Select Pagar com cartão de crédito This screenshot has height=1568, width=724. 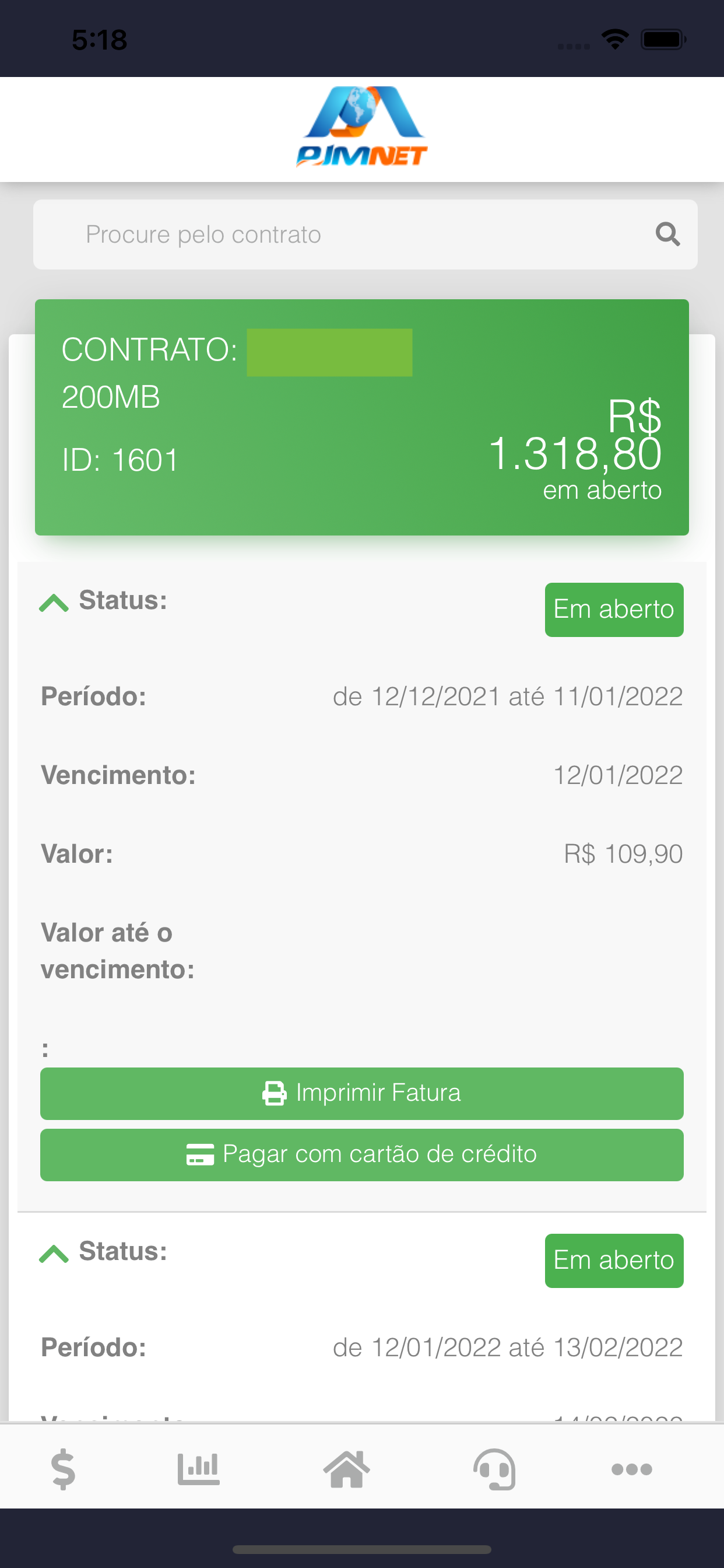pyautogui.click(x=362, y=1154)
